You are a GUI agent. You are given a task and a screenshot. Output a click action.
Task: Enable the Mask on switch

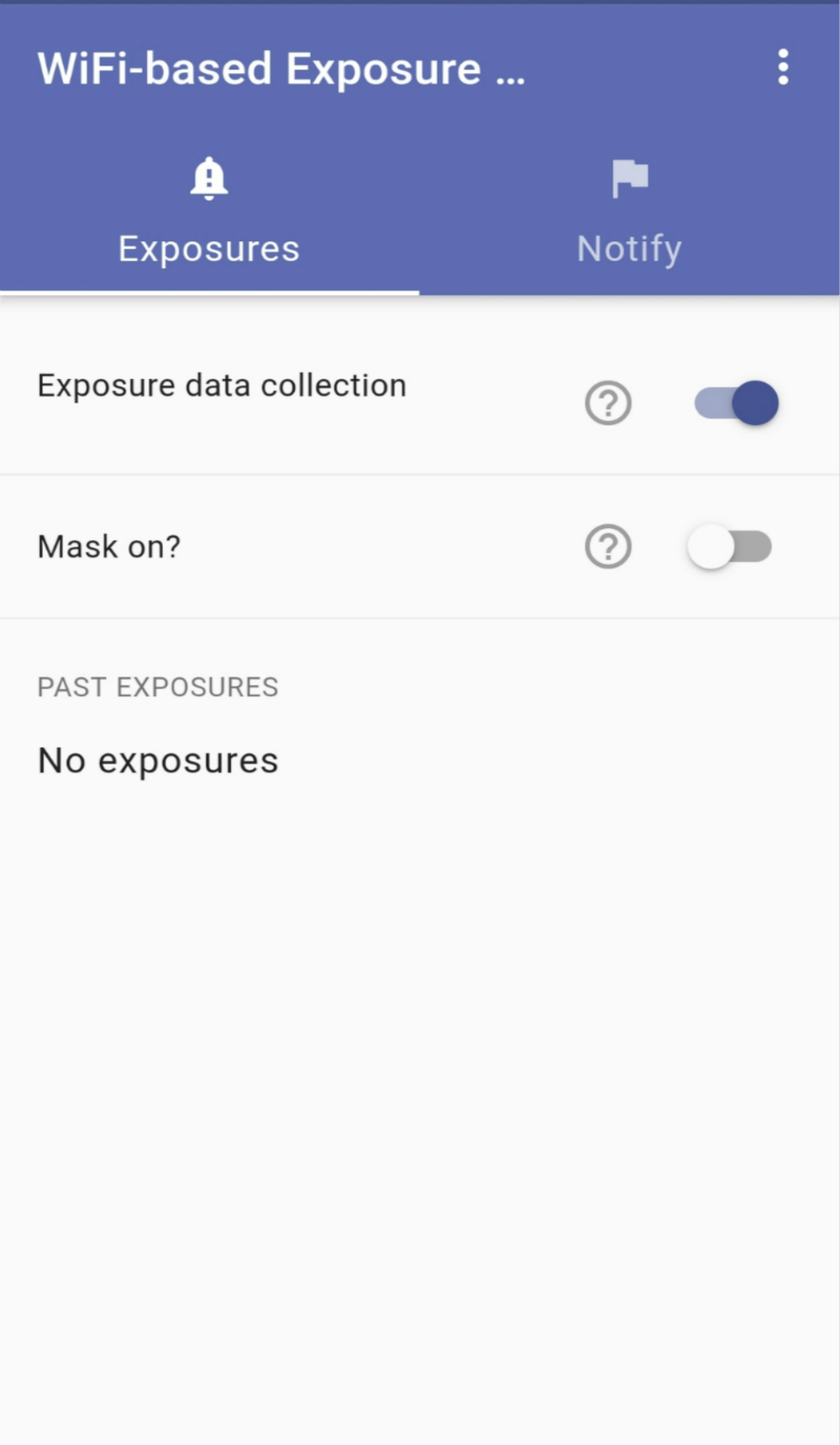coord(730,547)
